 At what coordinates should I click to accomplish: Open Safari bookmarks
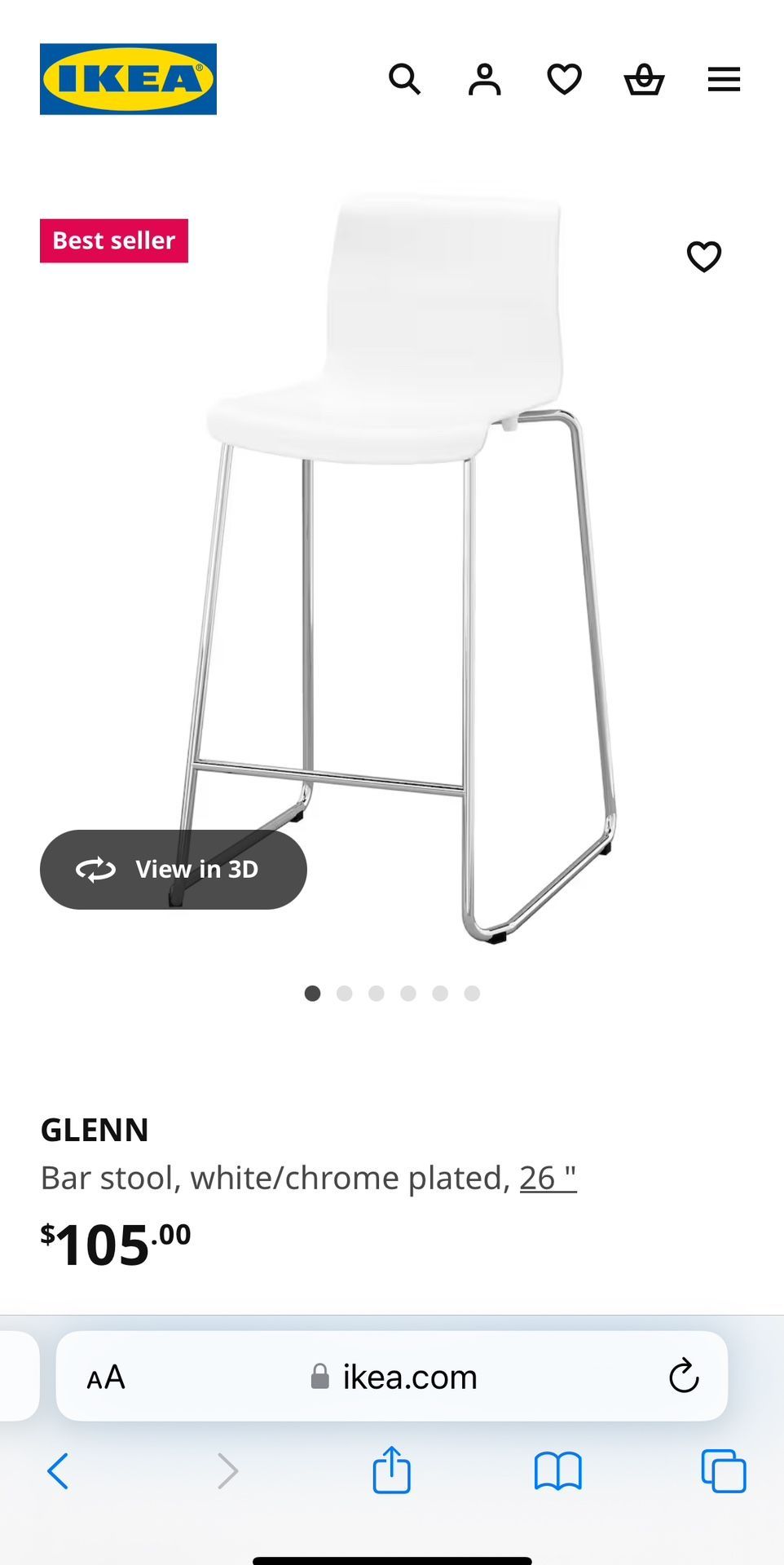click(557, 1471)
